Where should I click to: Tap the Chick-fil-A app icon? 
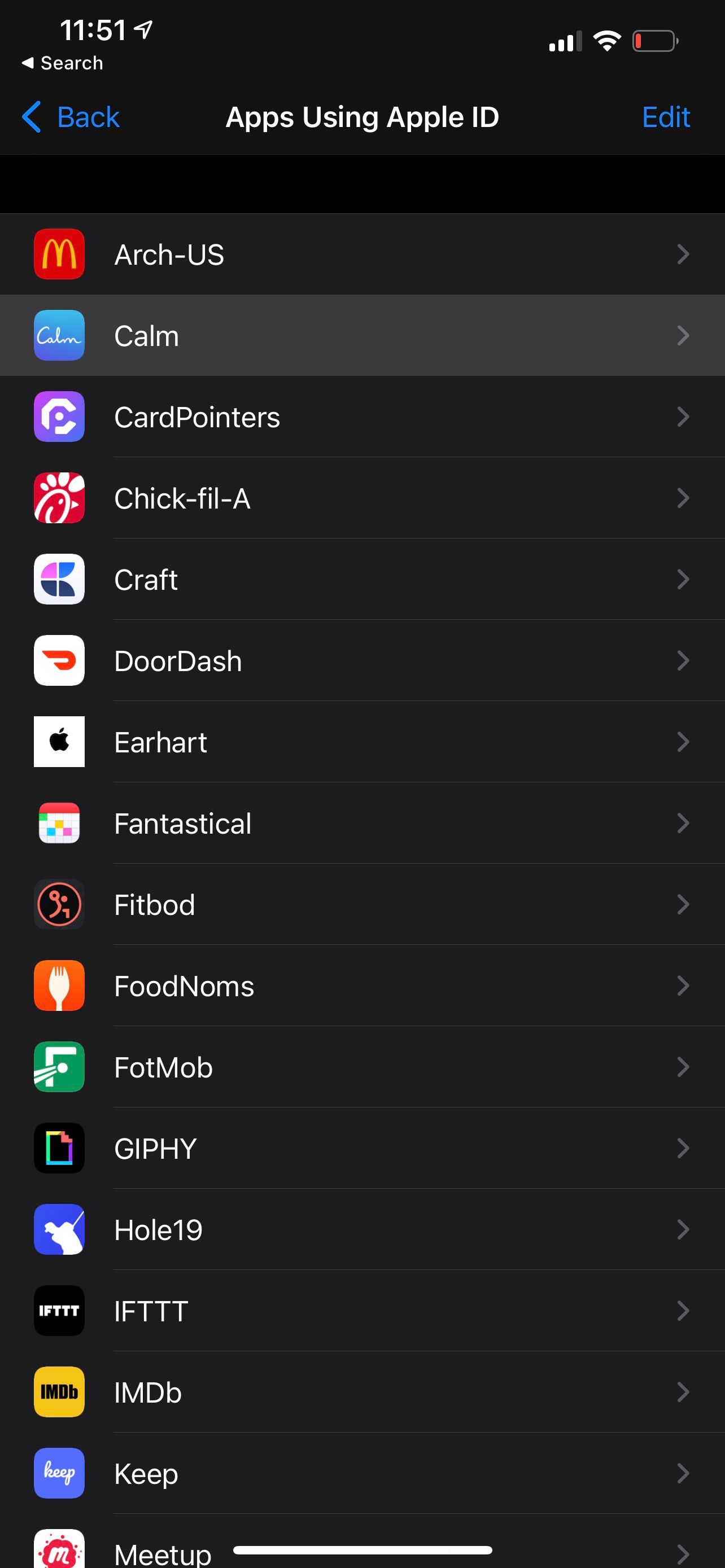[58, 498]
